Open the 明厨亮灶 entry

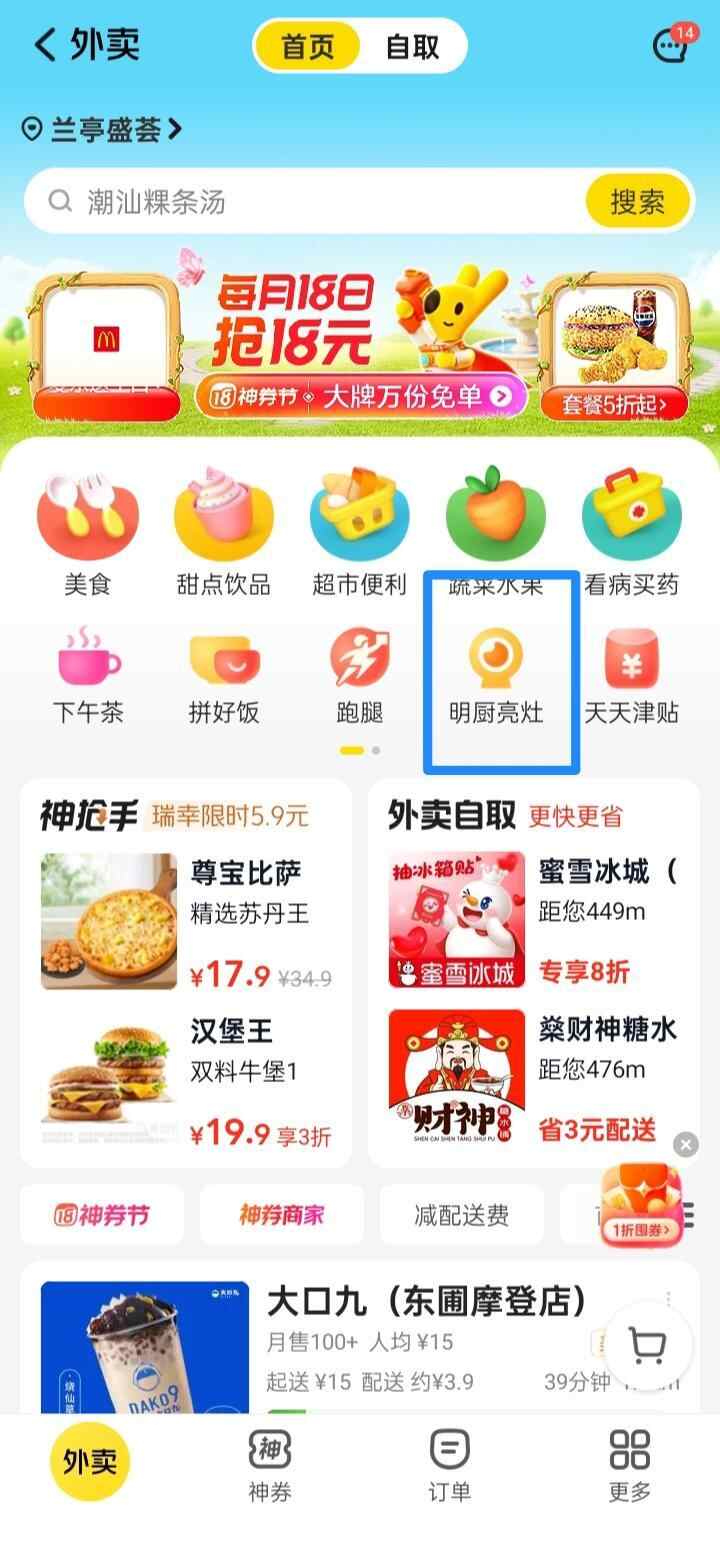(x=496, y=675)
